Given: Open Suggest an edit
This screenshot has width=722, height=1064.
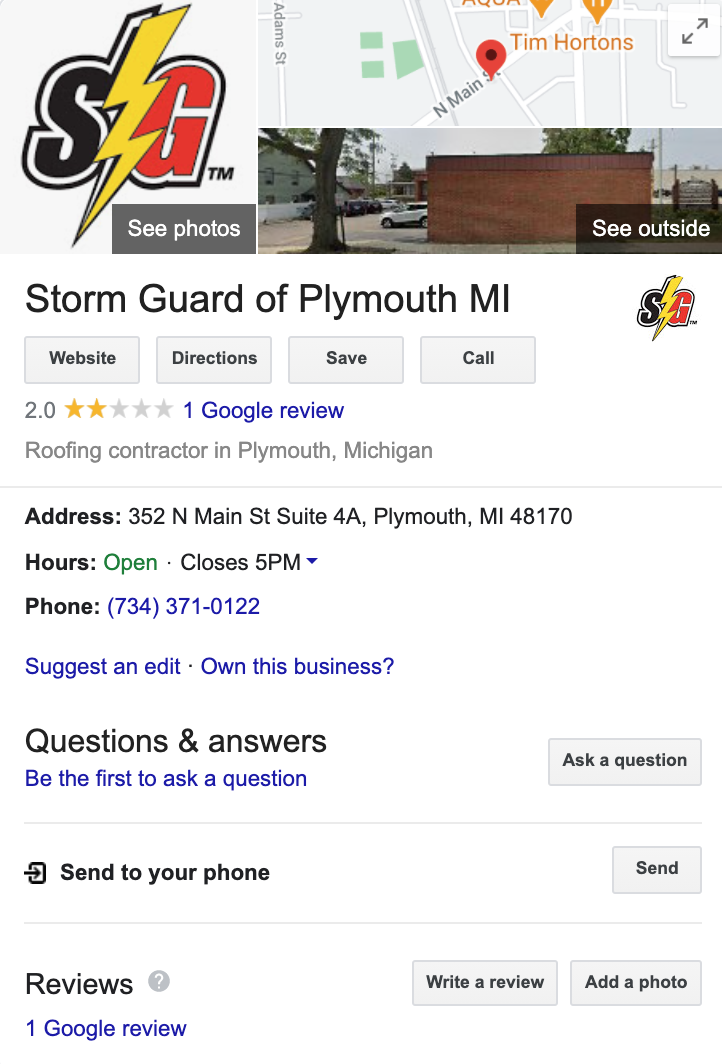Looking at the screenshot, I should click(x=103, y=666).
